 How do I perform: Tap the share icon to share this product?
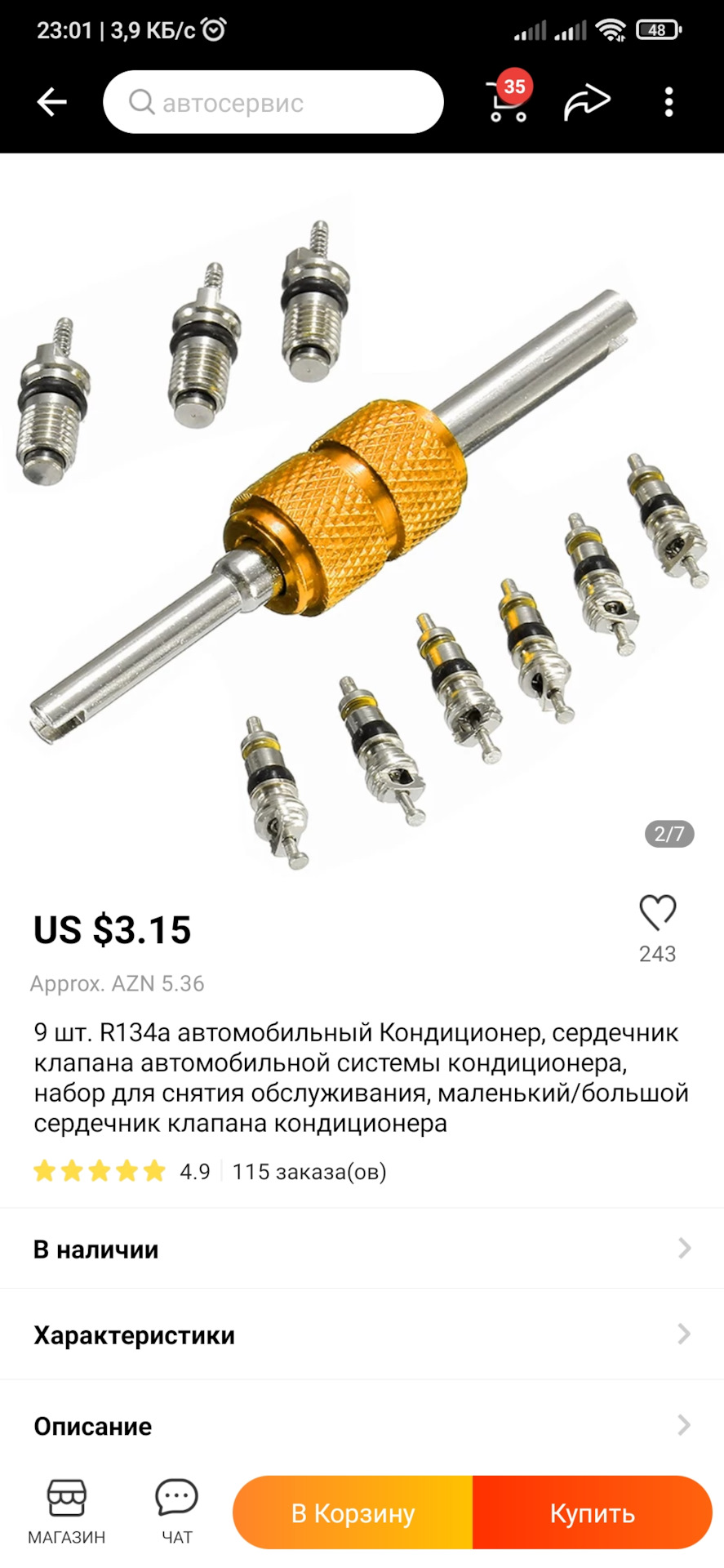[586, 100]
